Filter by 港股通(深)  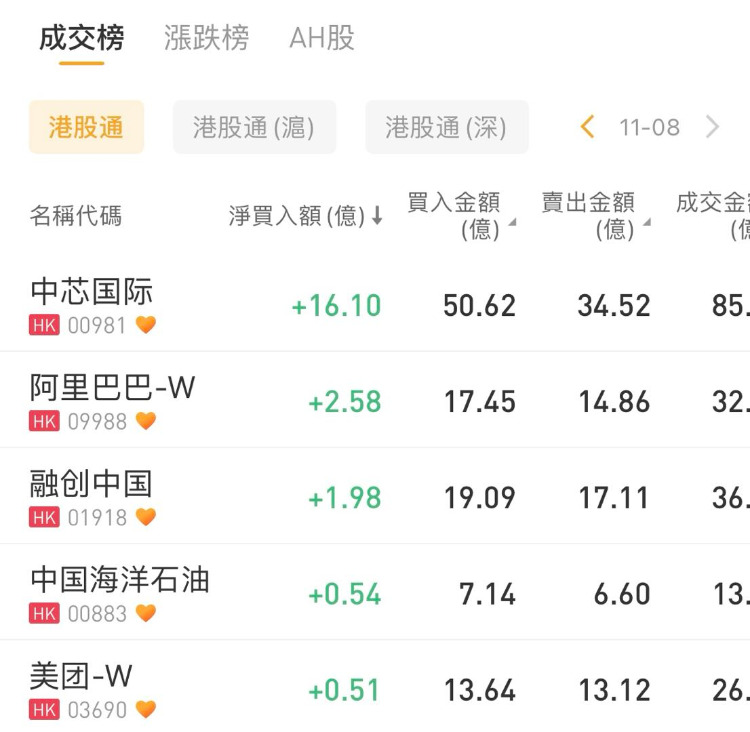446,127
